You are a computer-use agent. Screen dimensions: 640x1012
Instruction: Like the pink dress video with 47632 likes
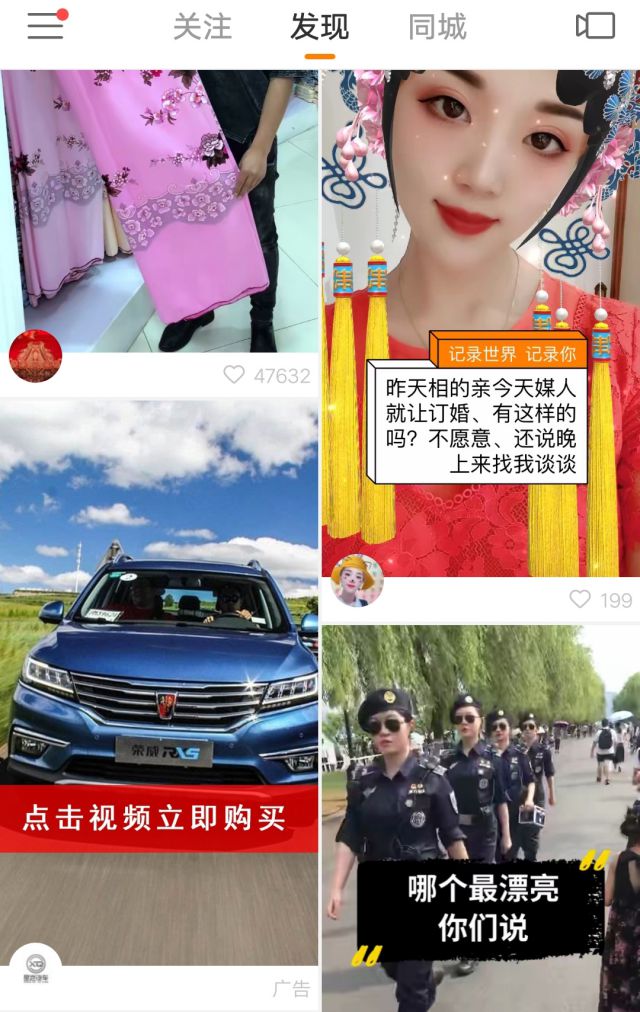[234, 375]
